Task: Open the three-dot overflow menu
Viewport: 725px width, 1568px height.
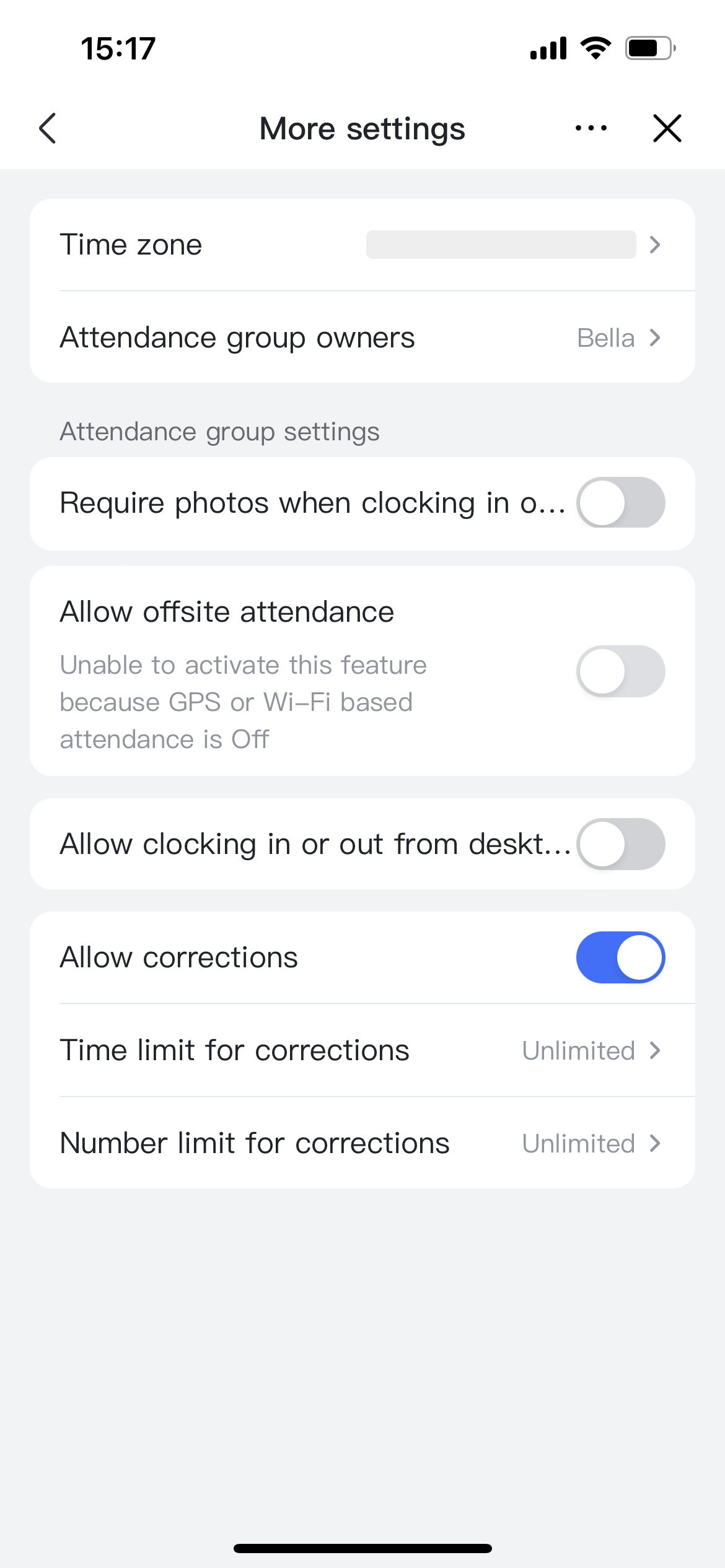Action: (591, 128)
